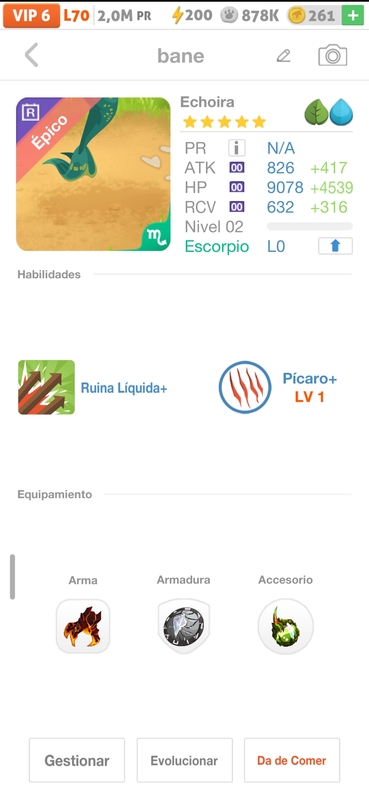Open the Arma equipment slot
This screenshot has height=800, width=369.
(83, 626)
